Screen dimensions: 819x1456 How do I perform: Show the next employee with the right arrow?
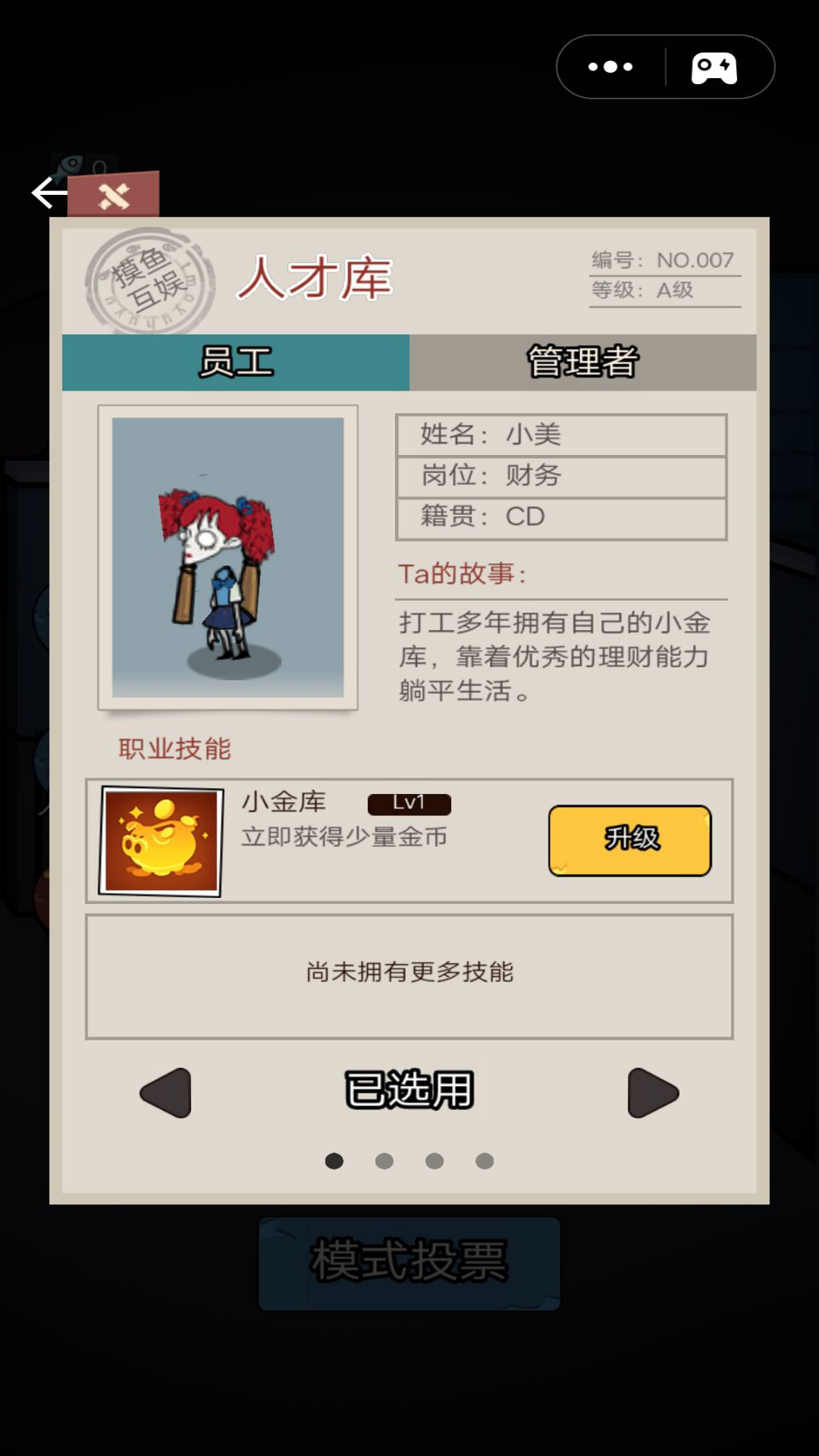coord(652,1093)
